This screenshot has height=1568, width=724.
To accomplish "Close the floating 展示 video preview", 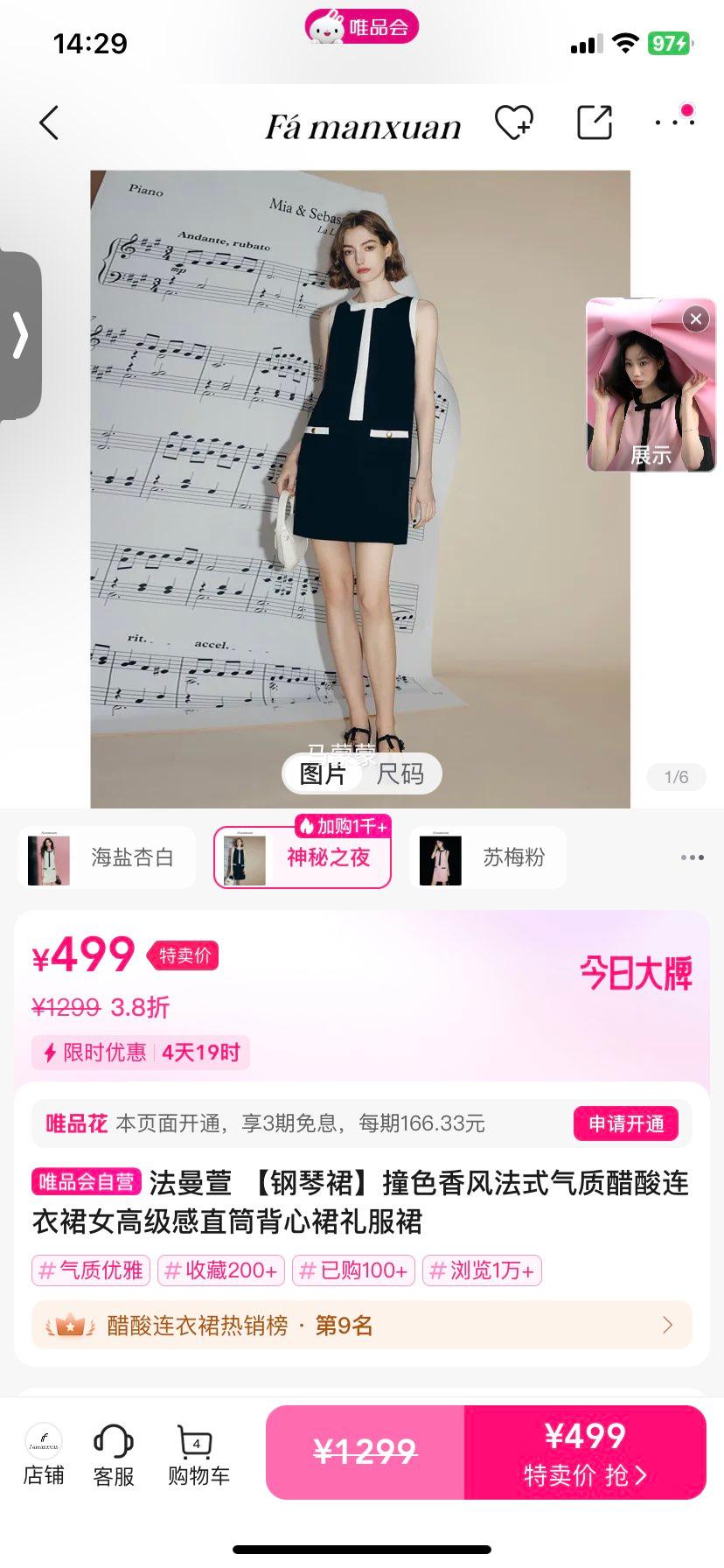I will (x=695, y=319).
